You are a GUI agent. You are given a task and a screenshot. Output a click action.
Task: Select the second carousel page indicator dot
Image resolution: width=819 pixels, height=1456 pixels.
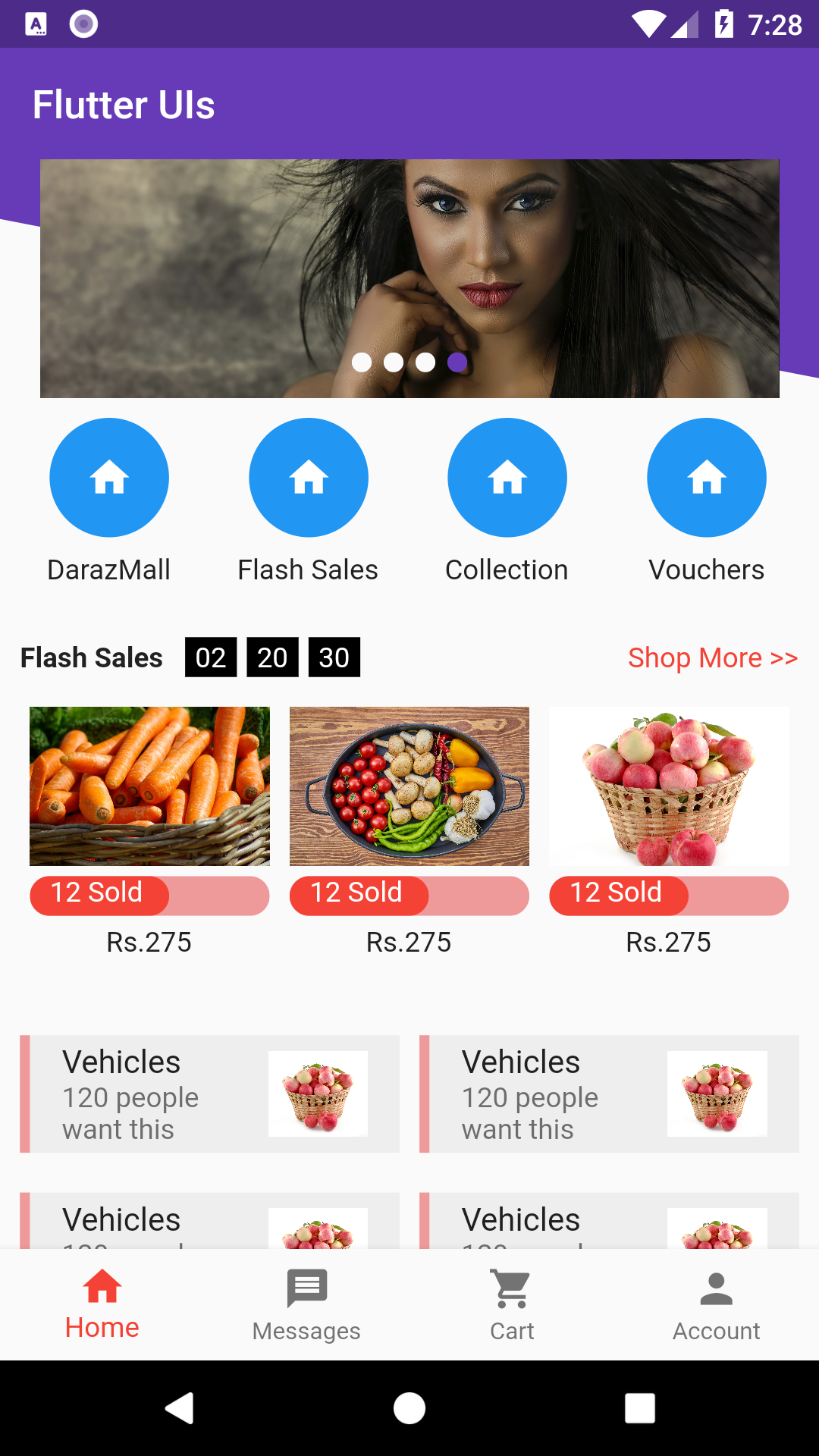click(394, 362)
